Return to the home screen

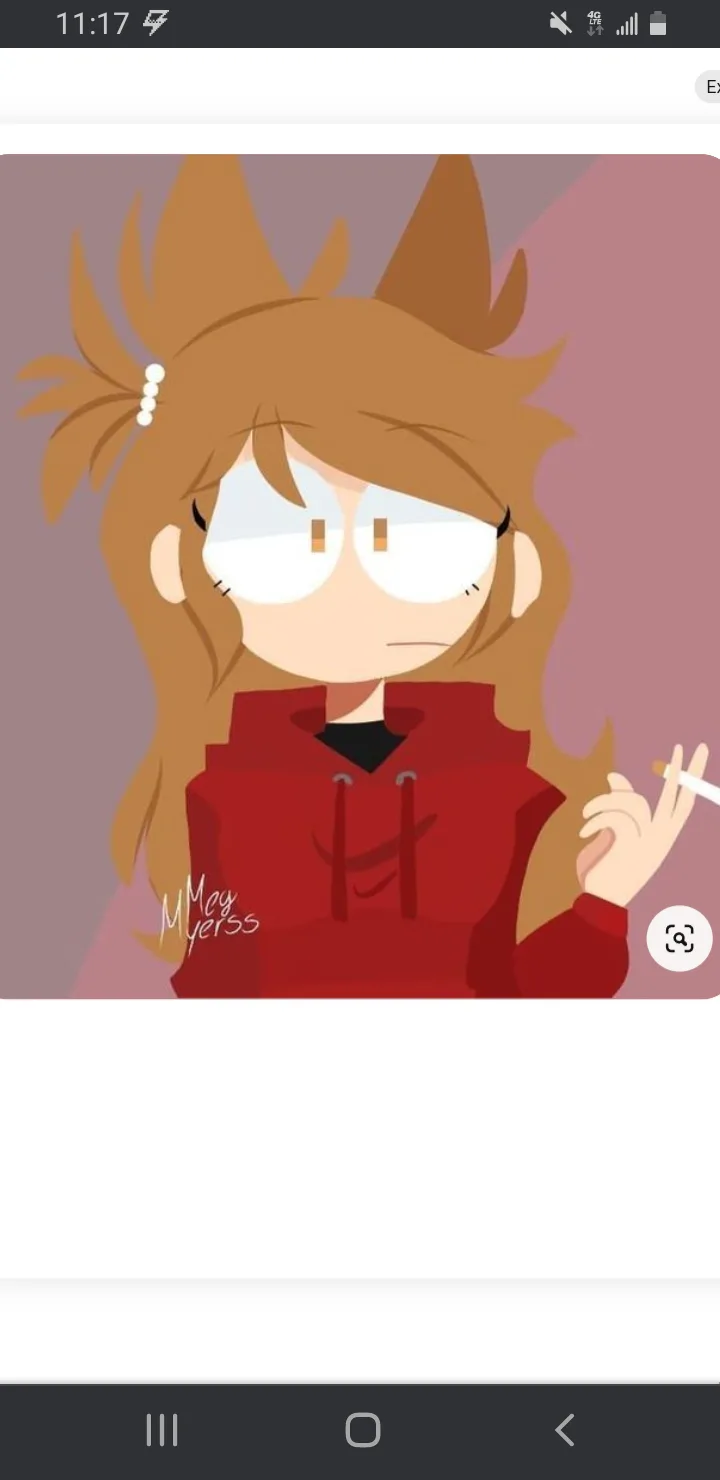363,1430
